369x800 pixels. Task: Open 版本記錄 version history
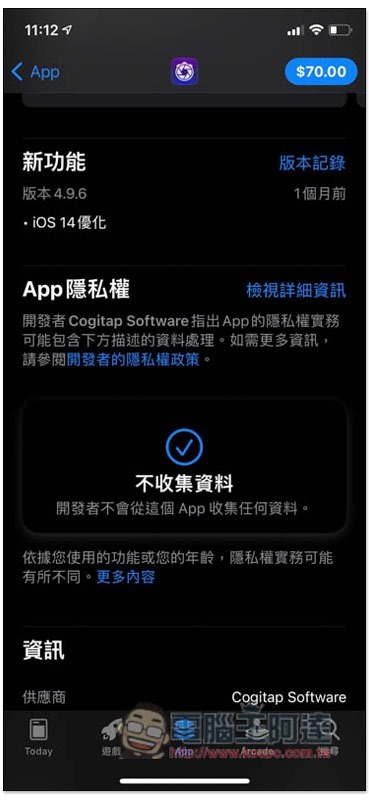point(312,163)
